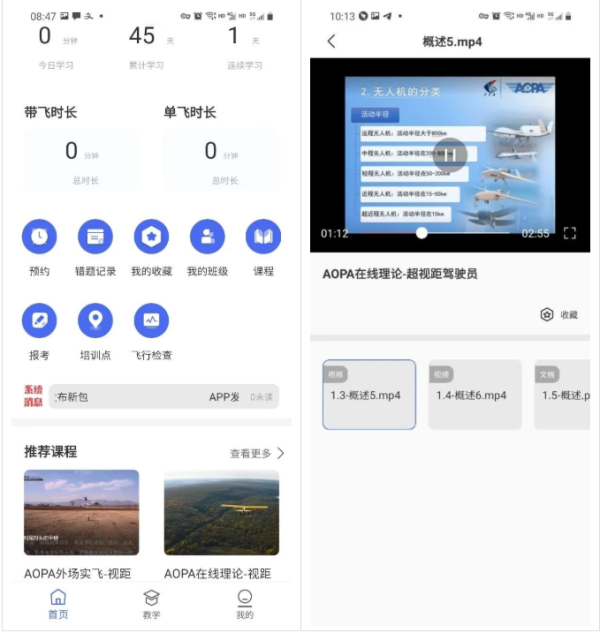The height and width of the screenshot is (633, 600).
Task: Open 培训点 training locations
Action: pos(95,321)
